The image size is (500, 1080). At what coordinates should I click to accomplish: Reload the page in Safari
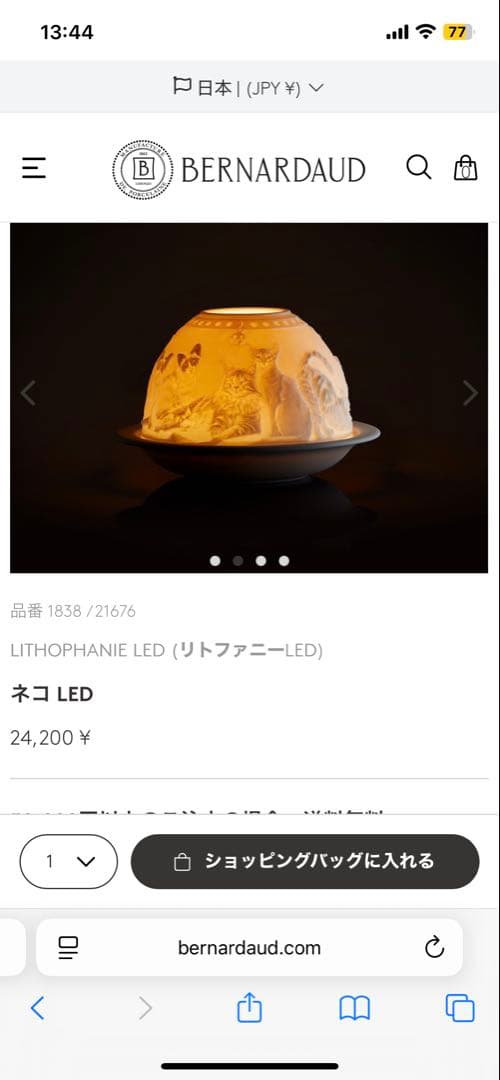pyautogui.click(x=434, y=948)
